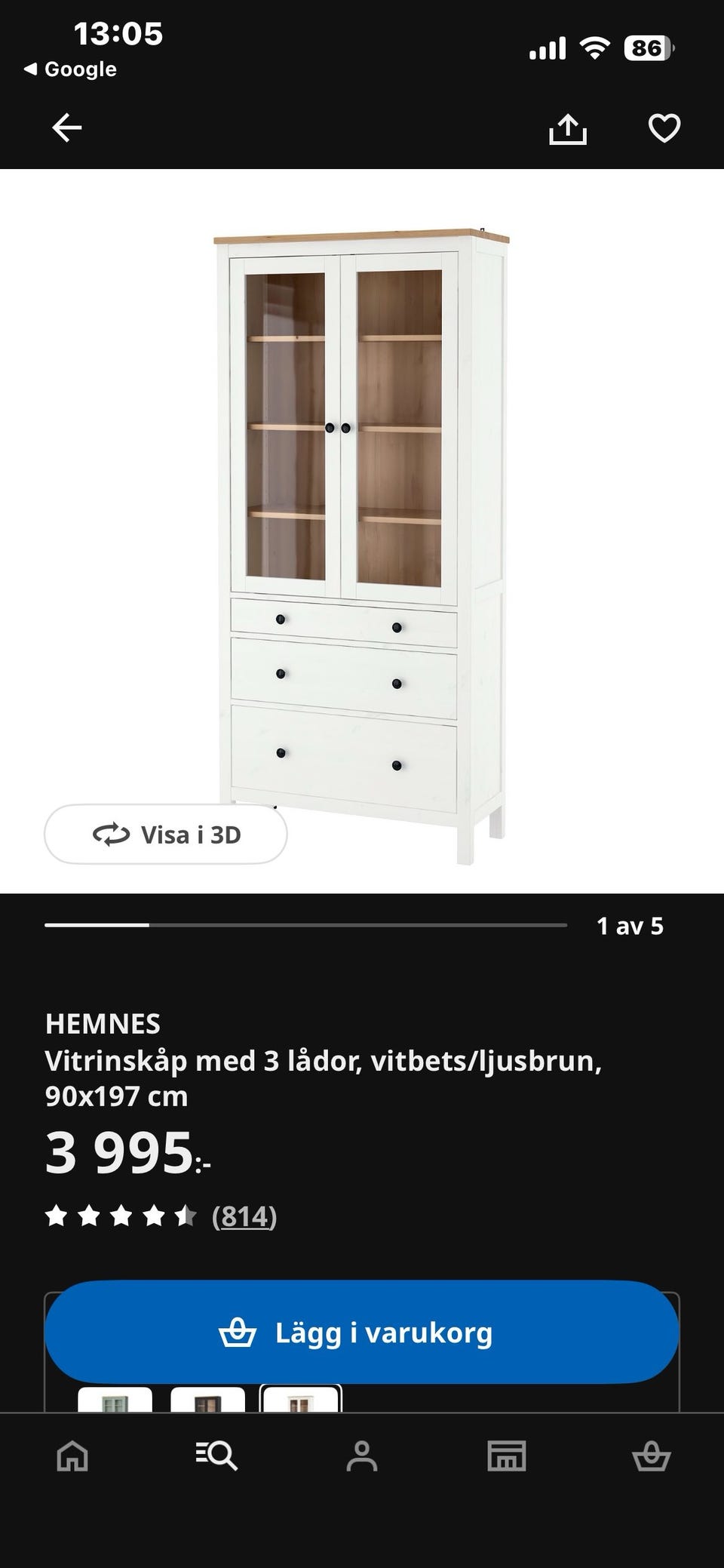Favorite the HEMNES cabinet with the heart icon

tap(664, 130)
